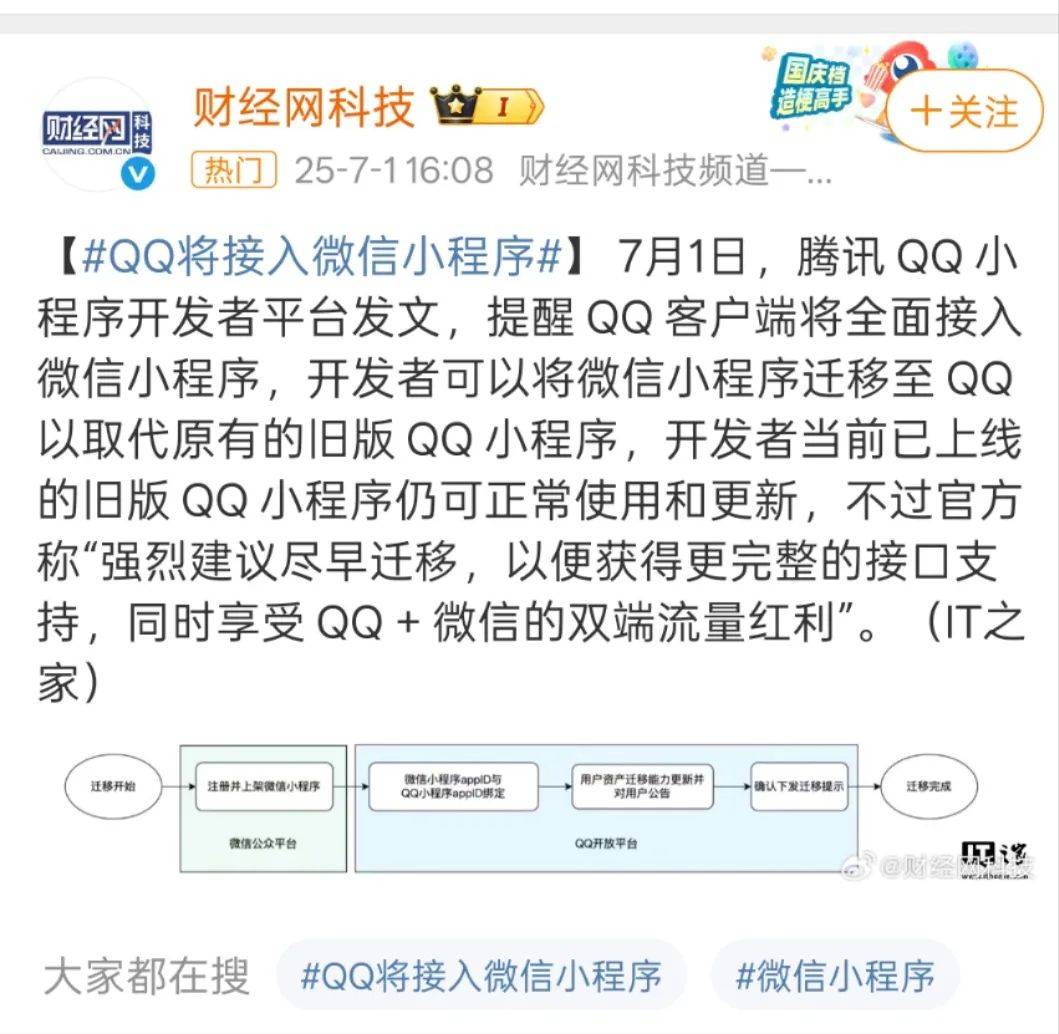Open the 财经网科技 profile avatar
The height and width of the screenshot is (1034, 1059).
click(99, 134)
